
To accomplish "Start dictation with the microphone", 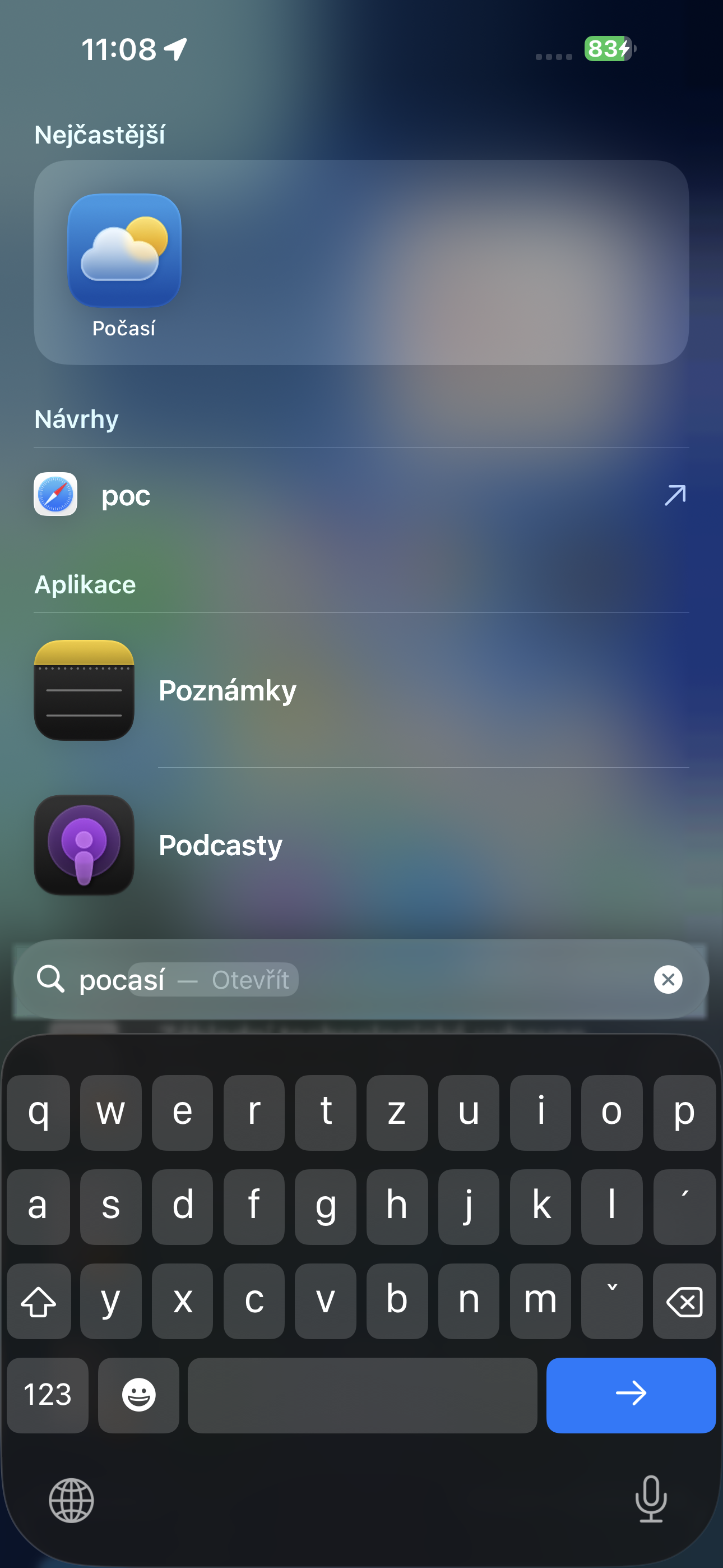I will tap(651, 1498).
